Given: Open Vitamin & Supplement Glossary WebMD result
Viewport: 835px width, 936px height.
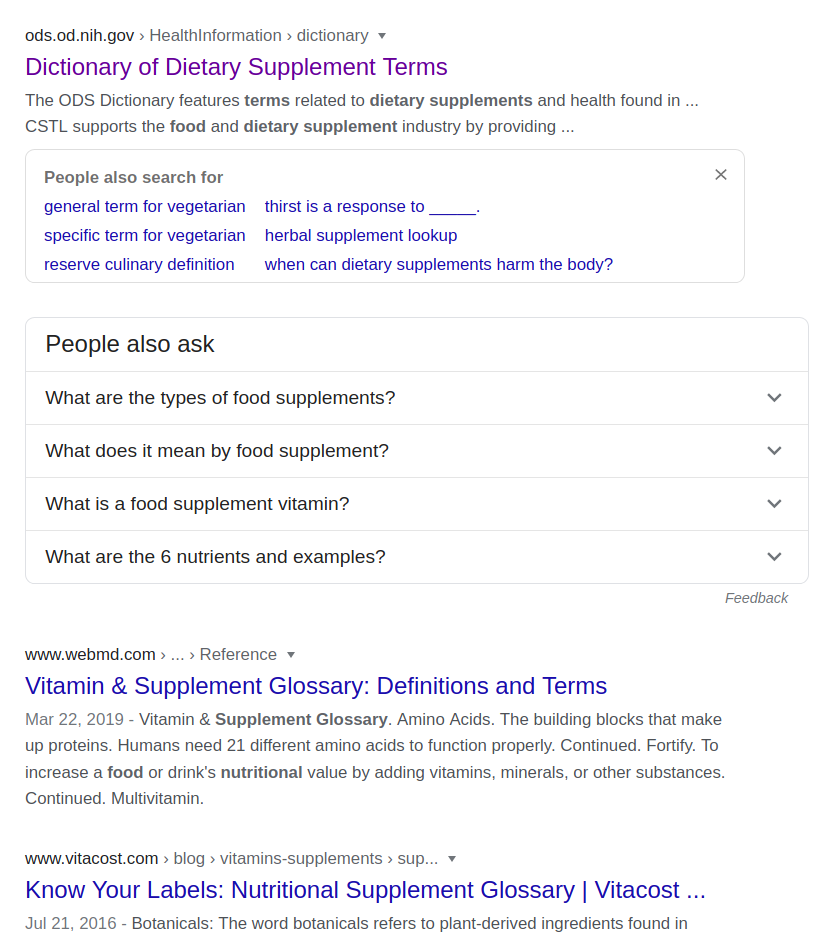Looking at the screenshot, I should click(x=315, y=686).
